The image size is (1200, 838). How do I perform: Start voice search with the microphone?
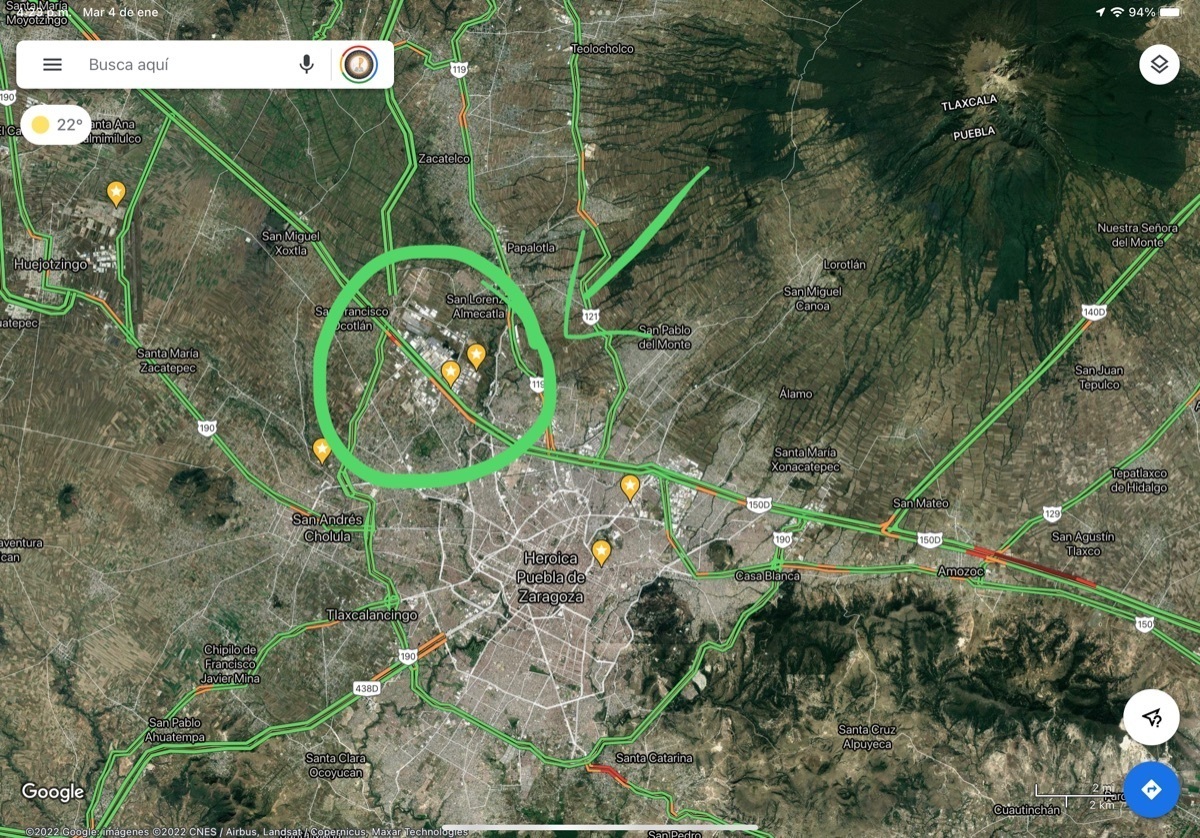click(x=306, y=65)
